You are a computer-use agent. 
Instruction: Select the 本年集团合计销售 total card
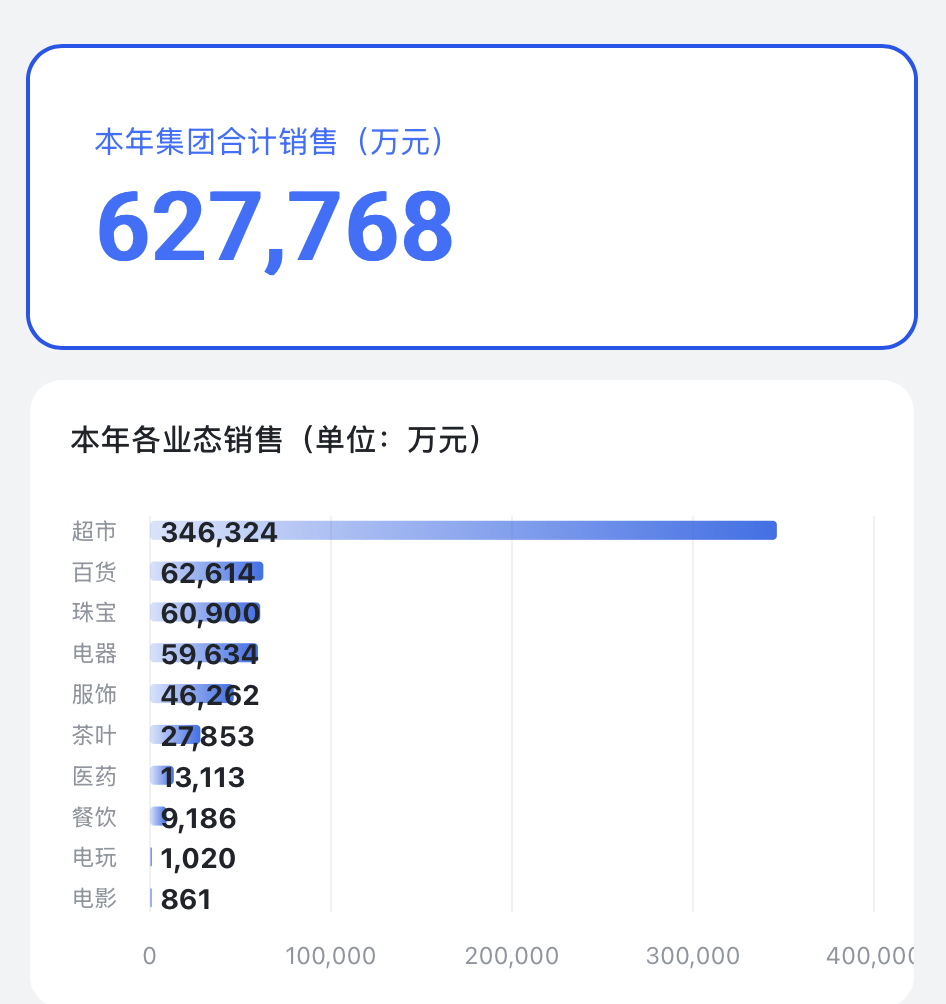(x=471, y=197)
